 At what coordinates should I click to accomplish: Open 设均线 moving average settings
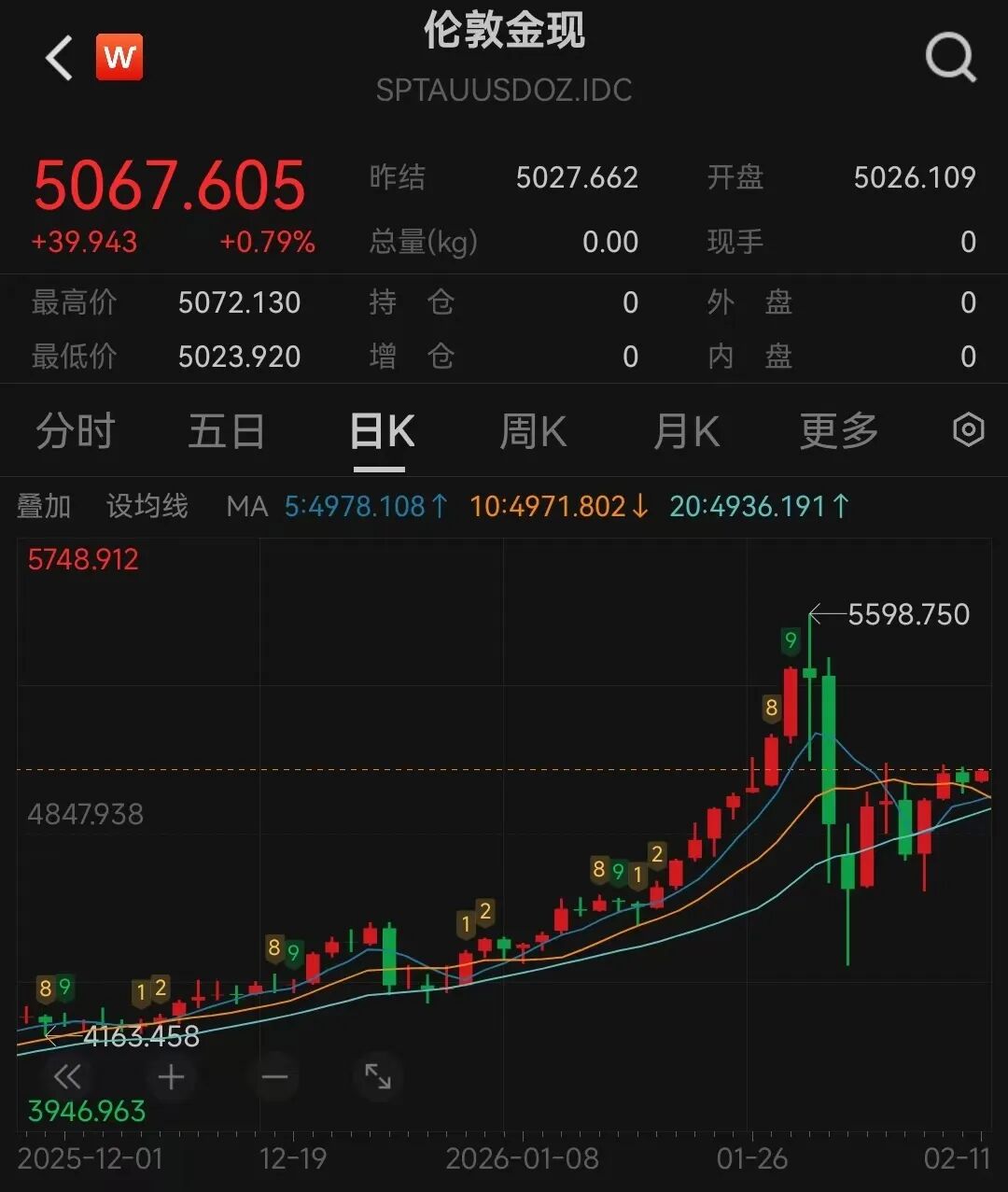coord(147,506)
